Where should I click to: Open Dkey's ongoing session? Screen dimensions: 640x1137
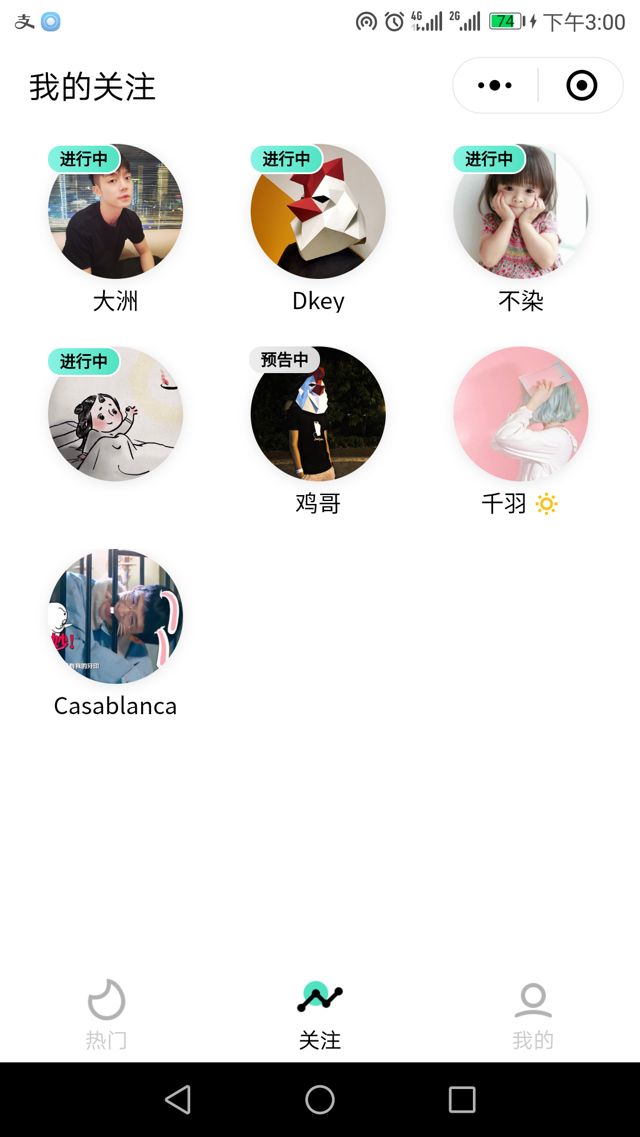318,212
